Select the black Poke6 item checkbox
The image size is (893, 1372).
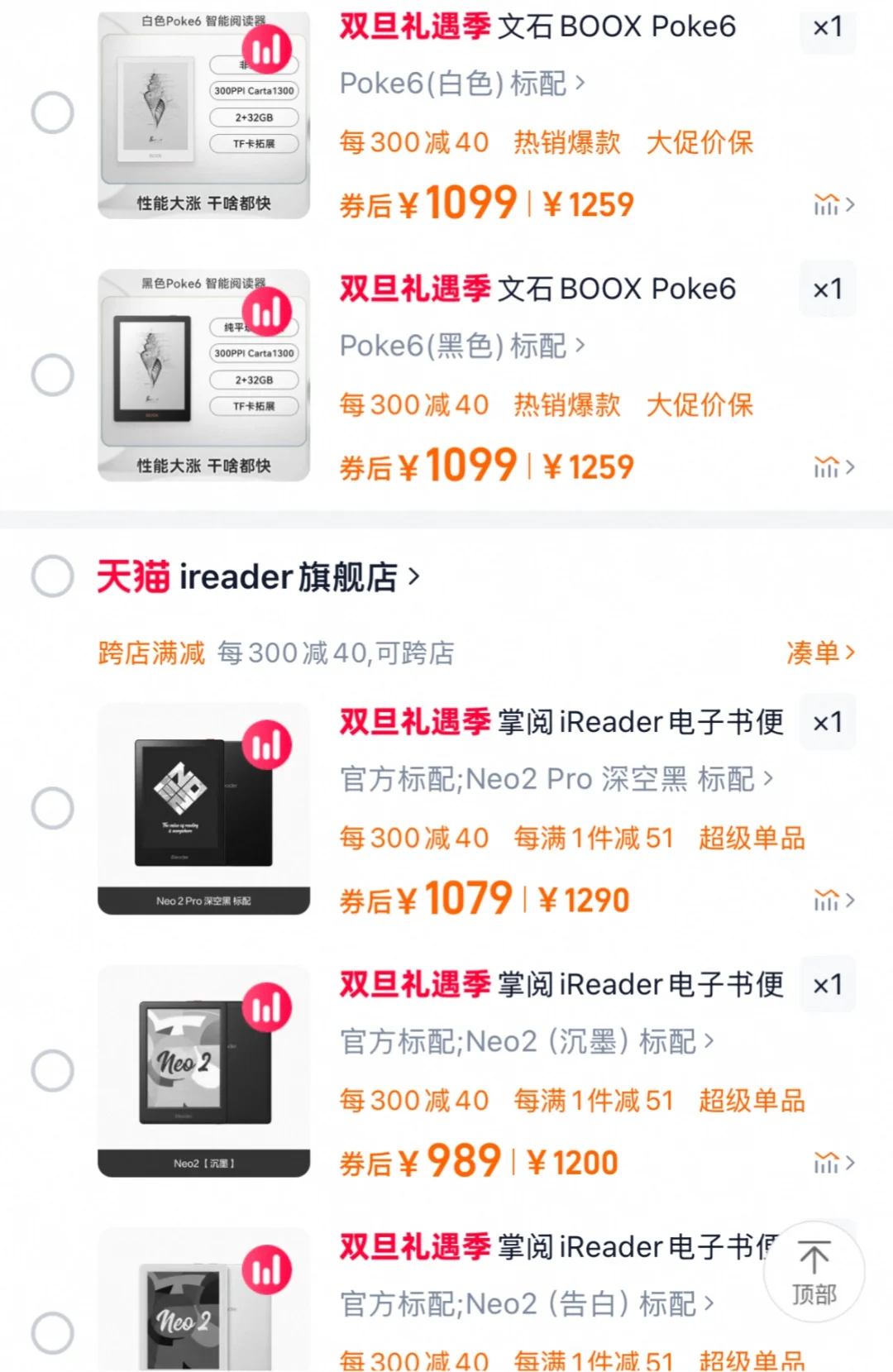[53, 375]
